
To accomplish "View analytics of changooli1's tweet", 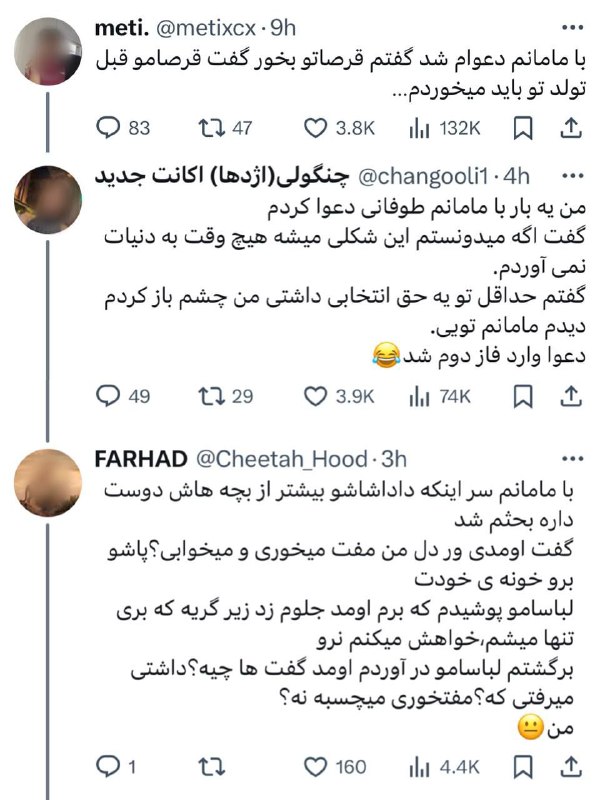I will coord(419,397).
